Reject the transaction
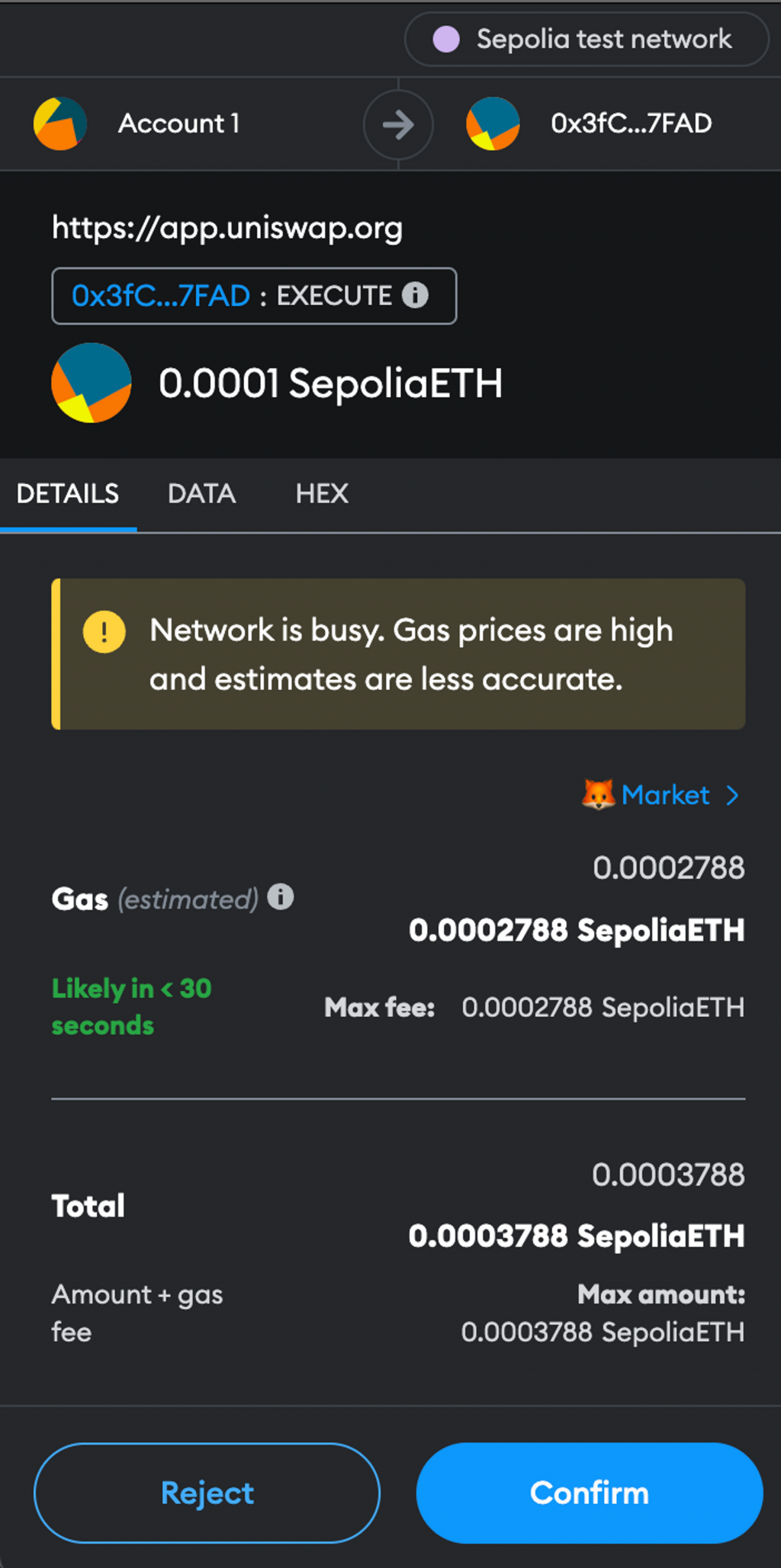The height and width of the screenshot is (1568, 781). (207, 1493)
